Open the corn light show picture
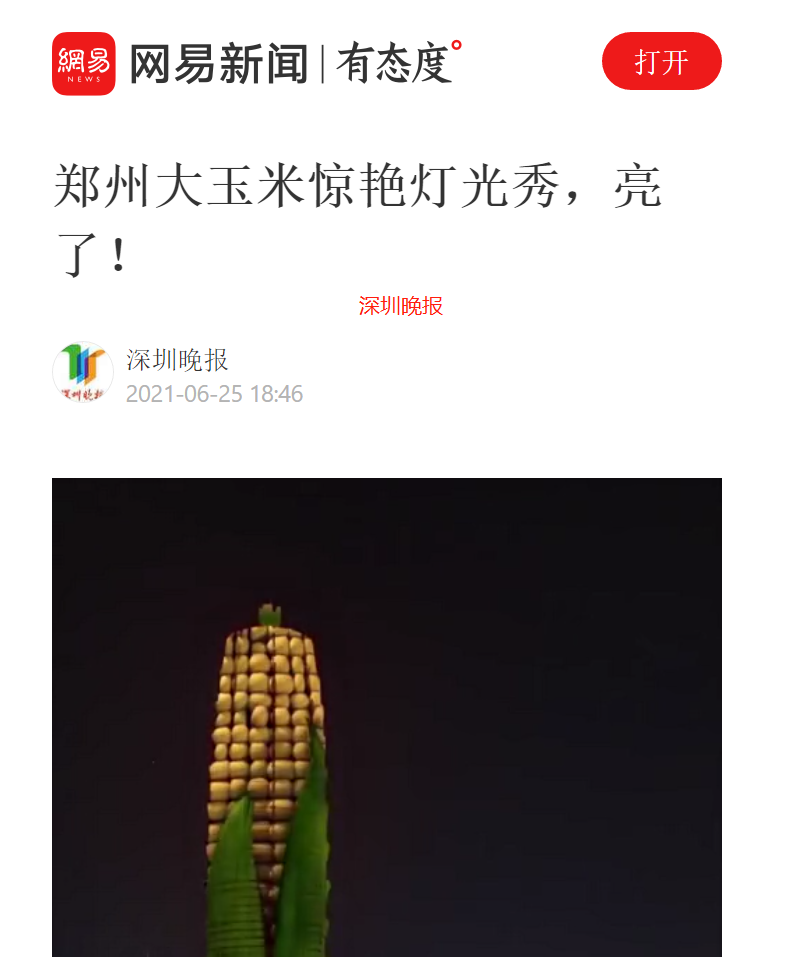 coord(386,717)
